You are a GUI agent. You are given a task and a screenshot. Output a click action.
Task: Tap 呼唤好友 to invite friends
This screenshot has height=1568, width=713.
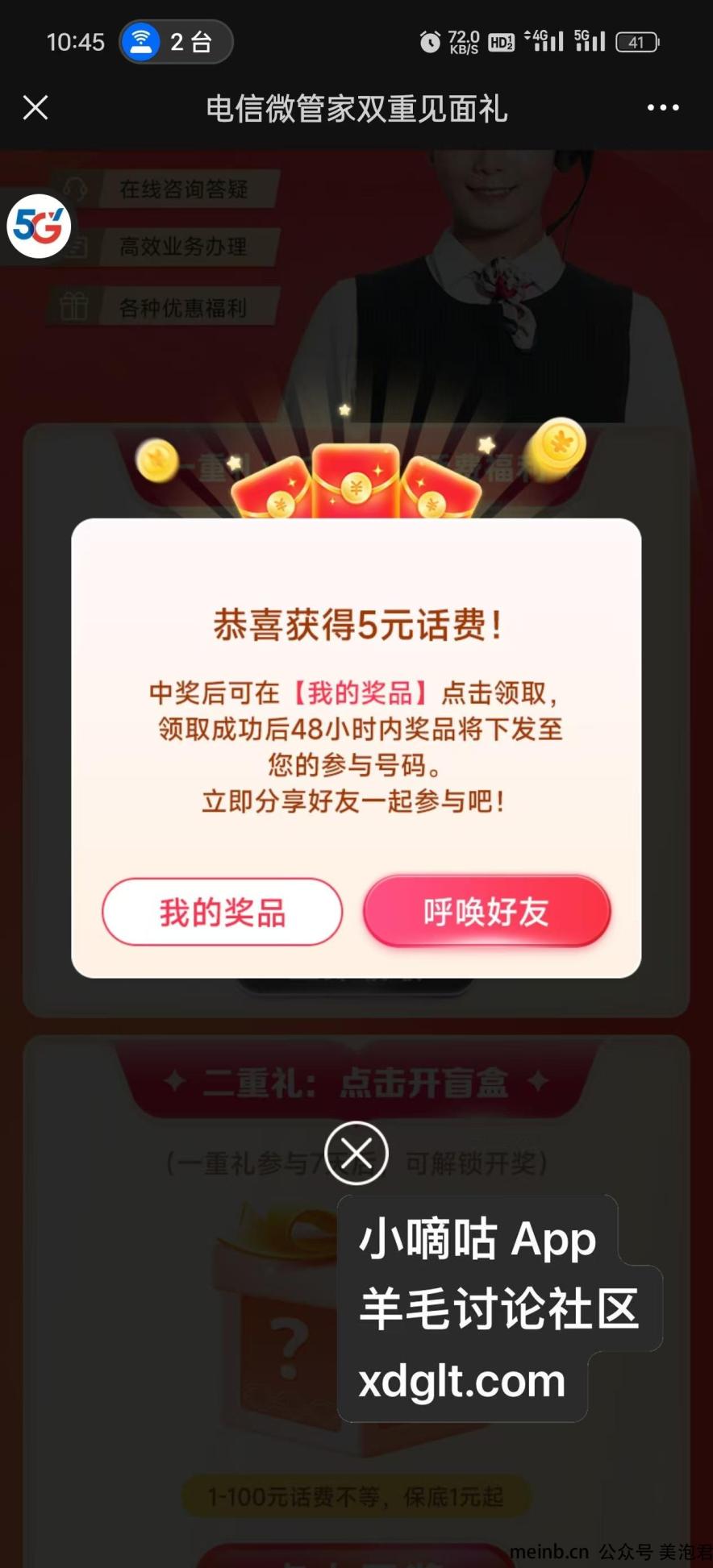click(486, 912)
